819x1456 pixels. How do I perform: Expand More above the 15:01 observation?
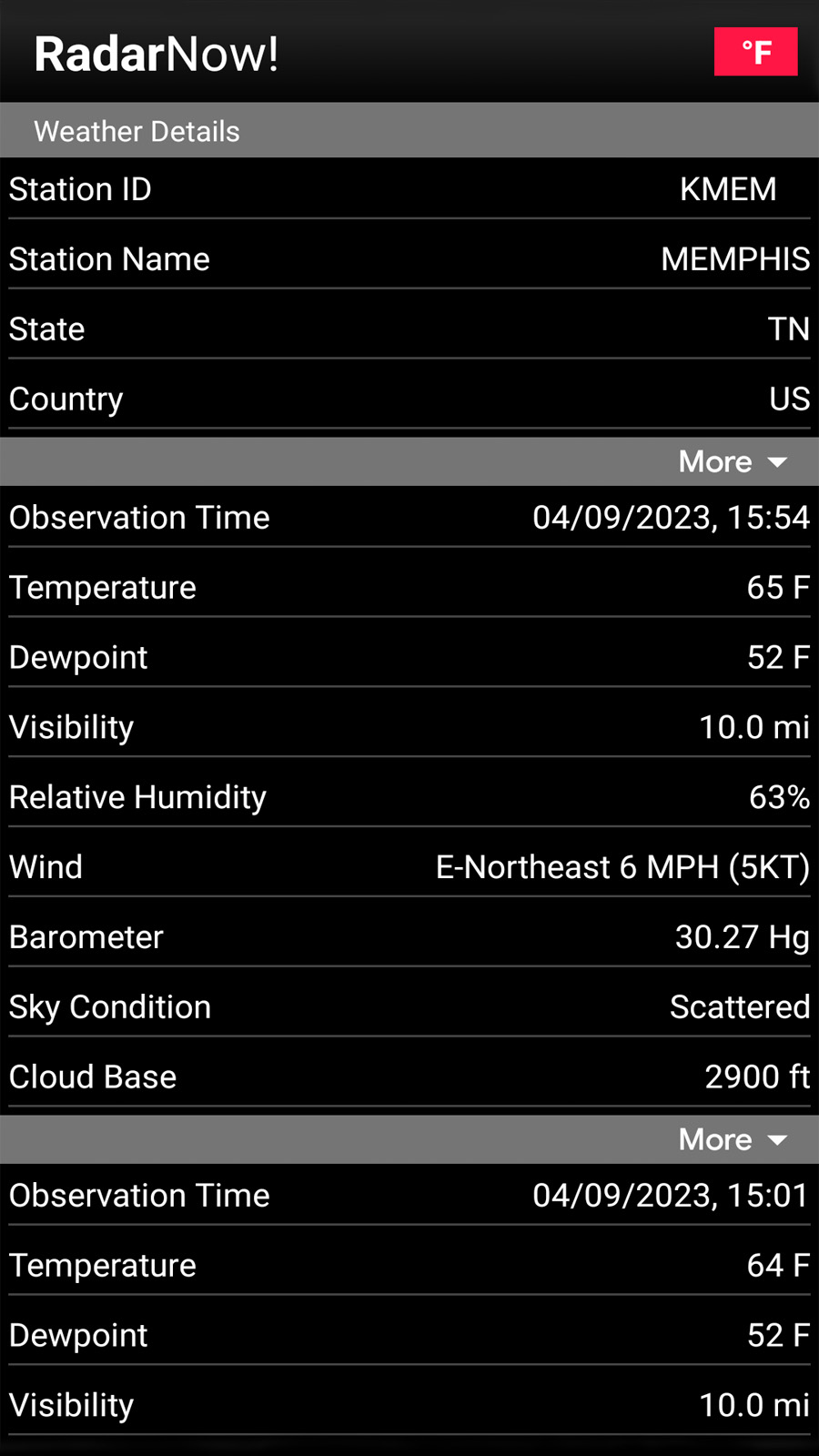tap(732, 1140)
